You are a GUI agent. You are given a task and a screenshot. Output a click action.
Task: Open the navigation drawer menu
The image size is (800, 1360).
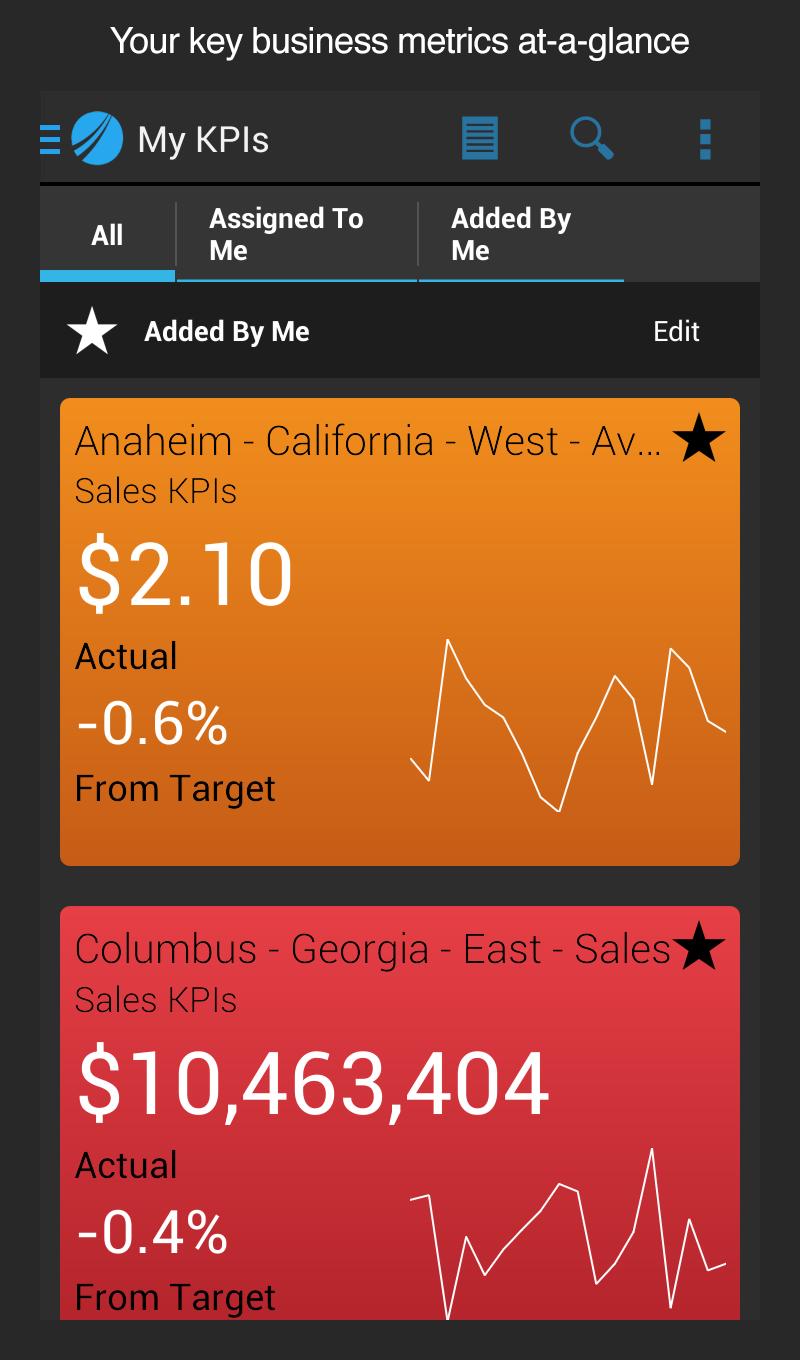(x=47, y=139)
